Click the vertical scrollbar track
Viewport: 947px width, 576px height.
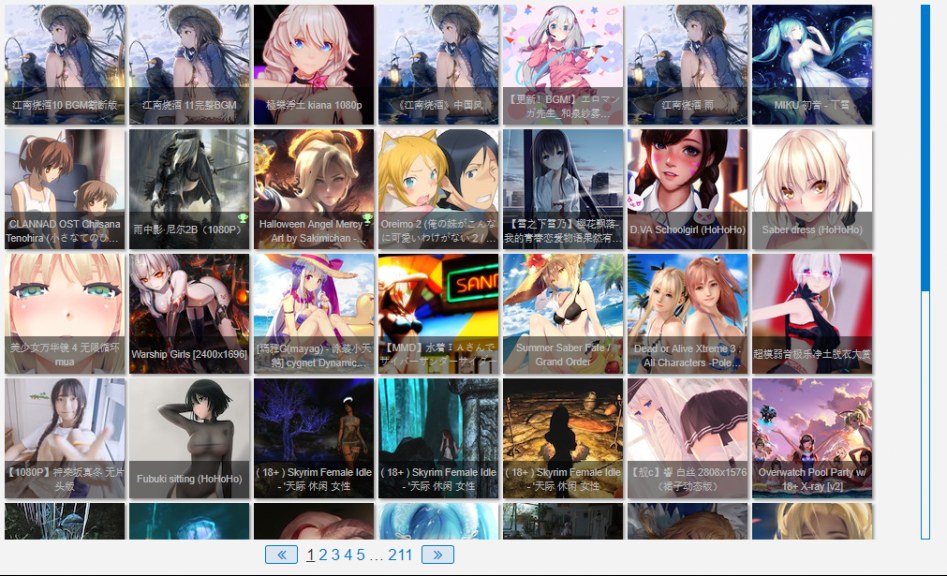(x=925, y=420)
